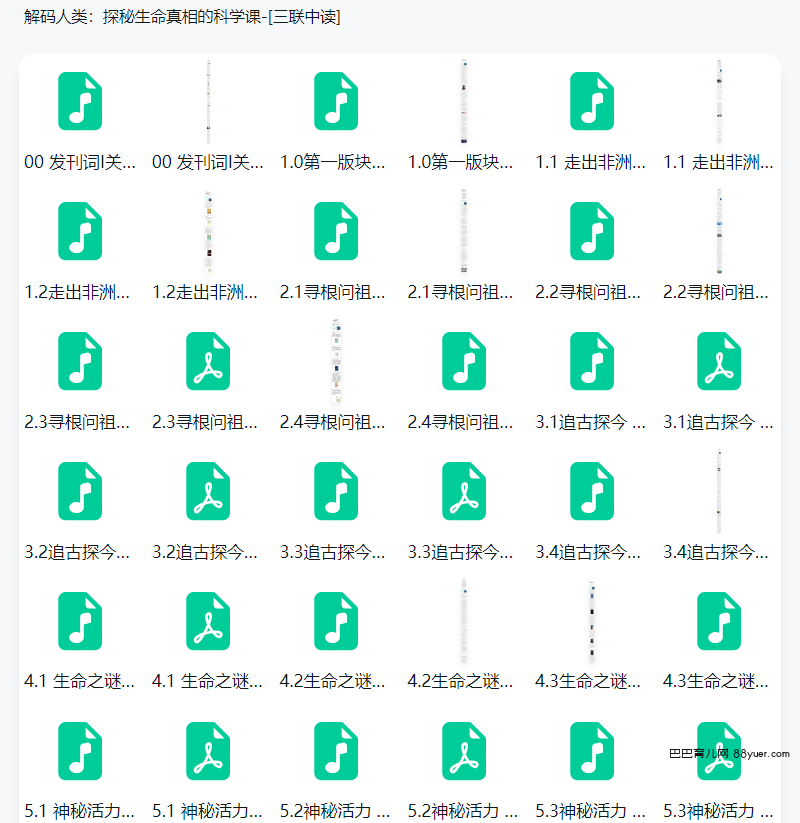
Task: Open the 2.1寻根问祖 audio file
Action: click(x=336, y=231)
